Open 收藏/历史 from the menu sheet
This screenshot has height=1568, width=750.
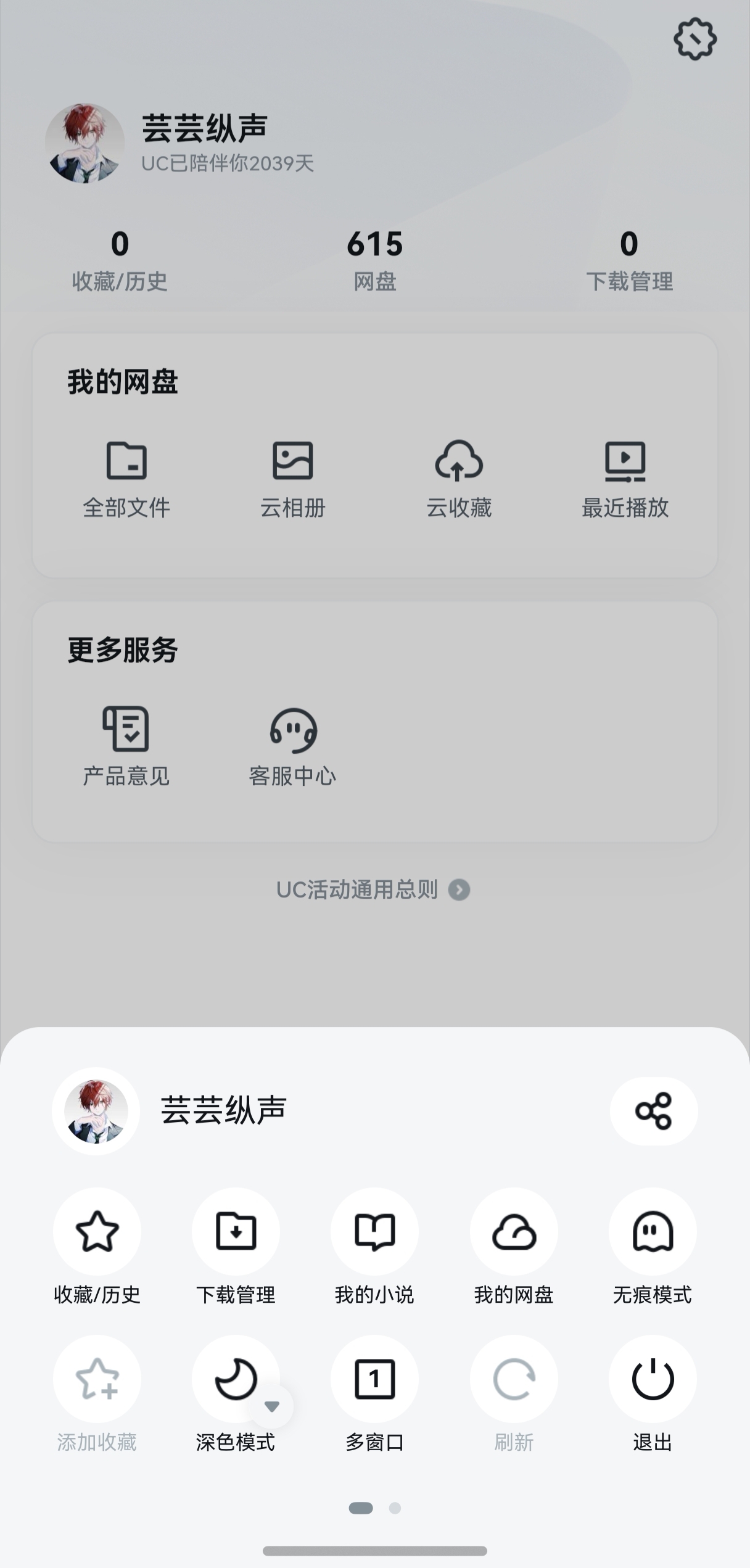click(x=97, y=1232)
